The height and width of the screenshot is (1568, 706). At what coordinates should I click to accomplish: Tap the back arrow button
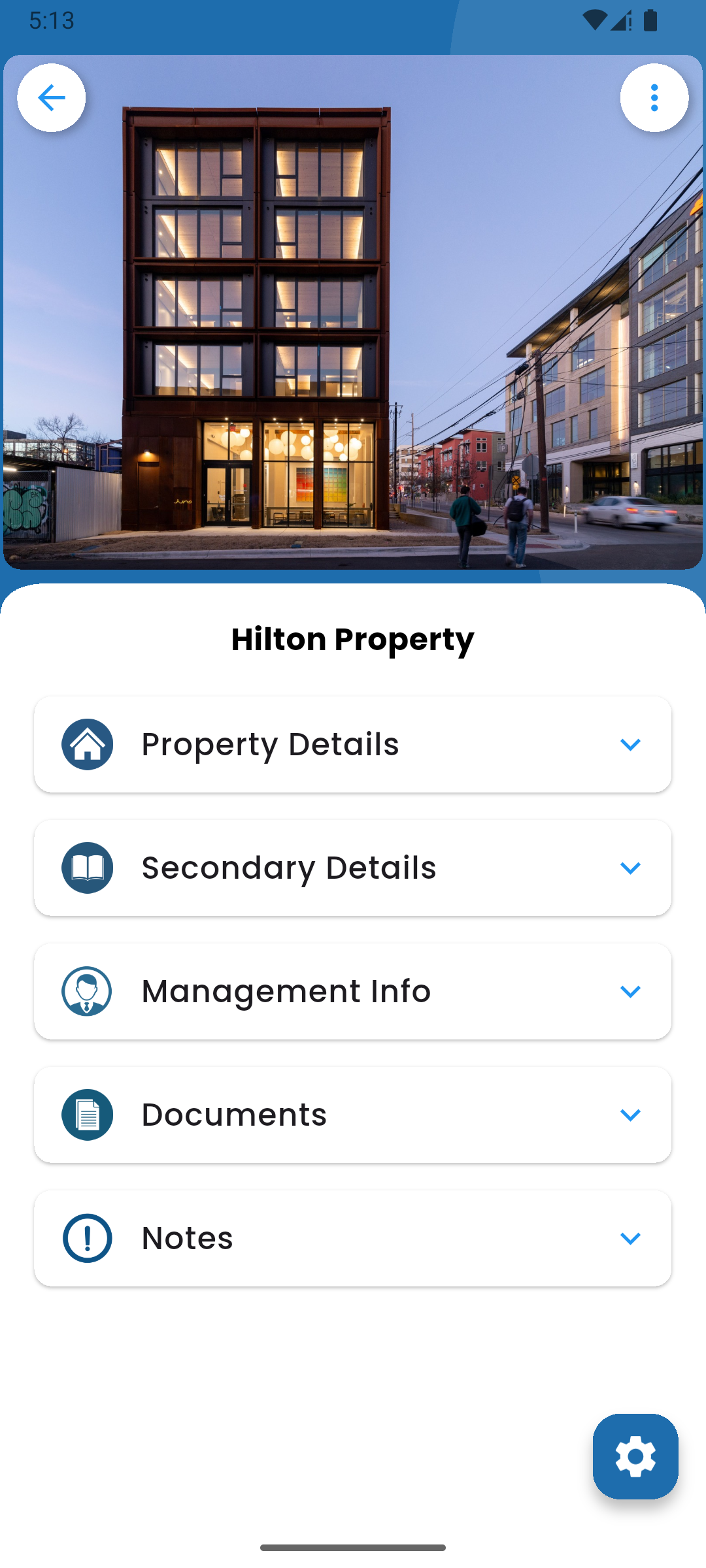52,97
